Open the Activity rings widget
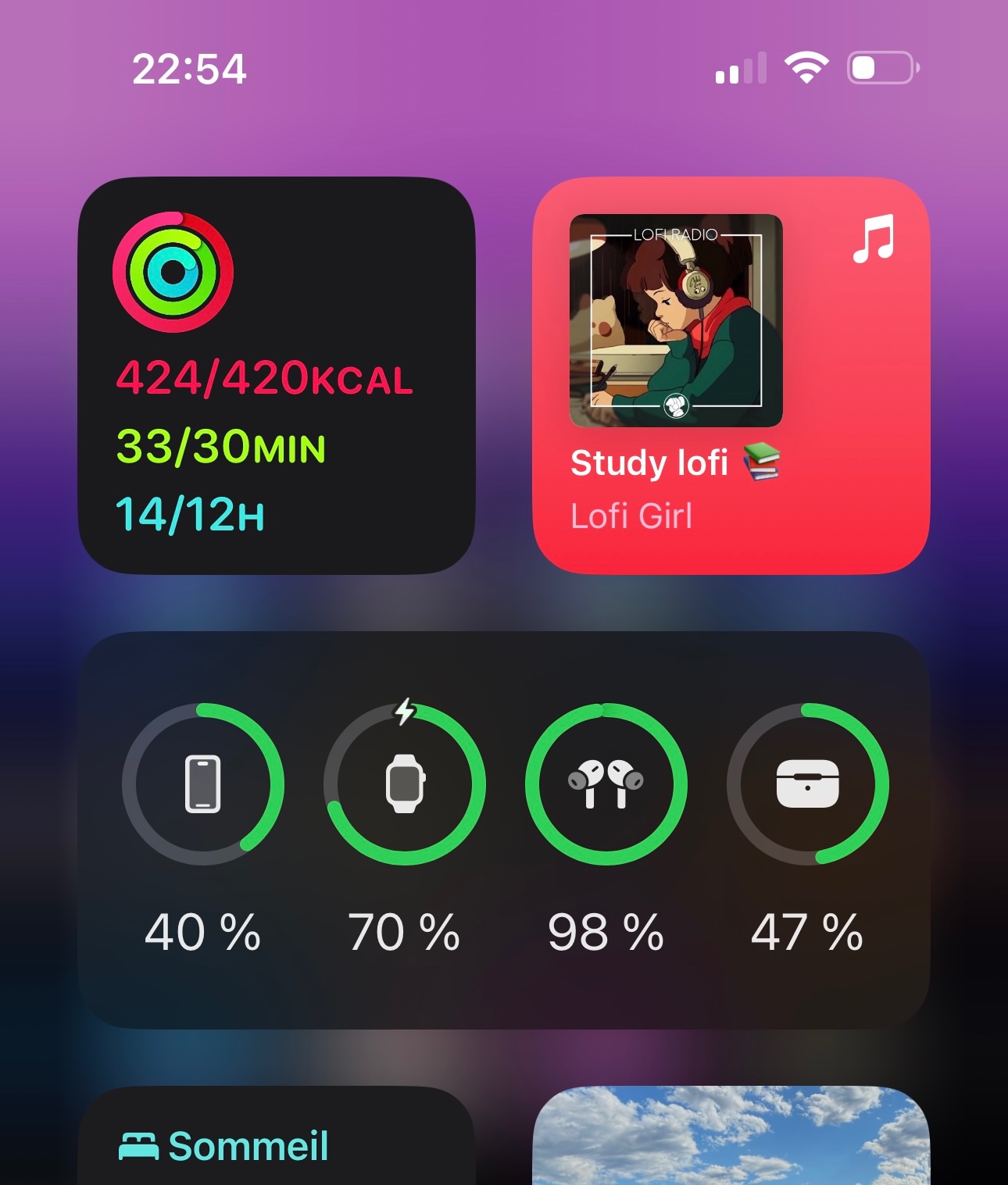The image size is (1008, 1185). pos(277,376)
